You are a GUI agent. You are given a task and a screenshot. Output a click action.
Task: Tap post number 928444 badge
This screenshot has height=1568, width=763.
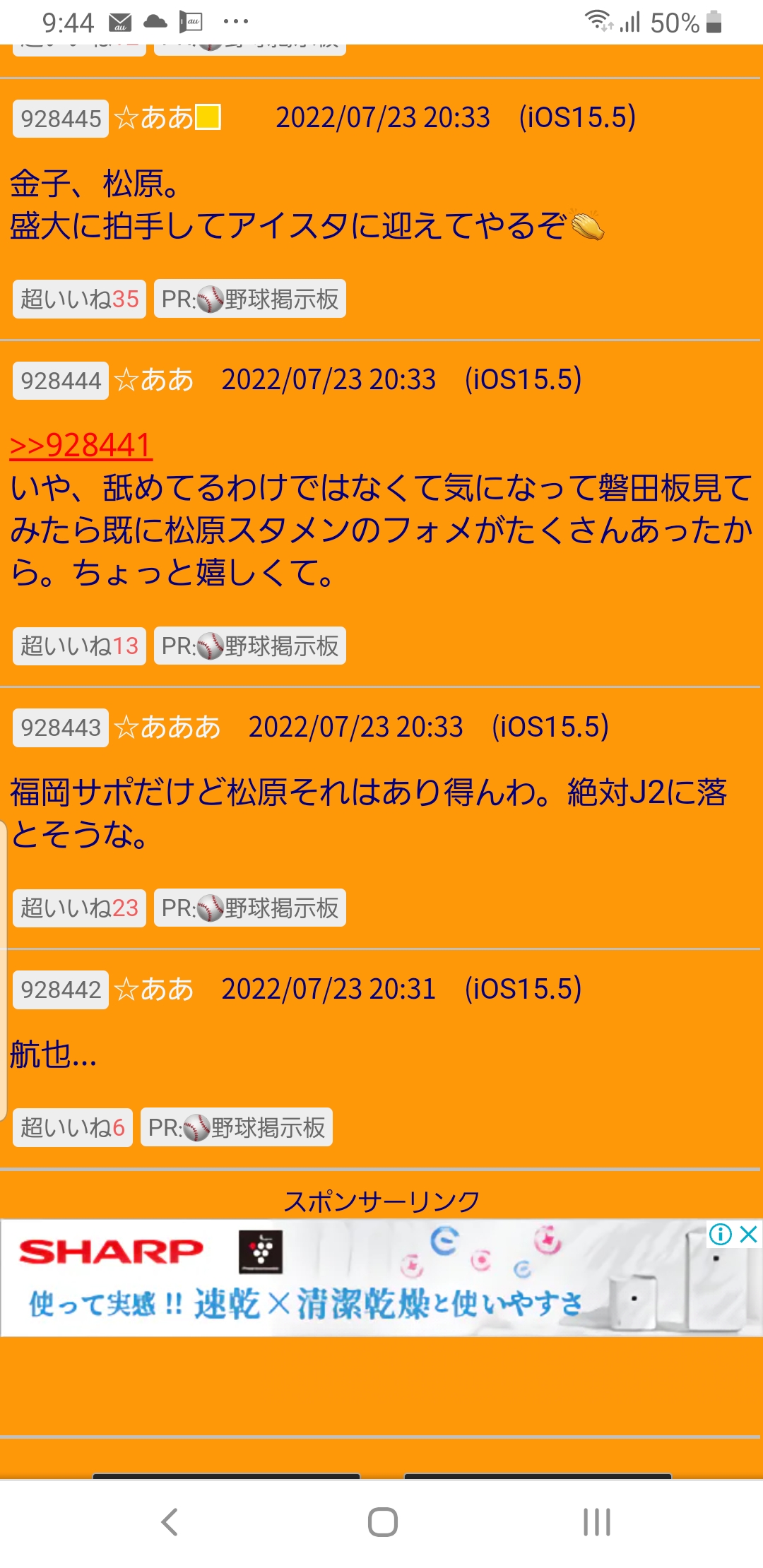pos(61,381)
